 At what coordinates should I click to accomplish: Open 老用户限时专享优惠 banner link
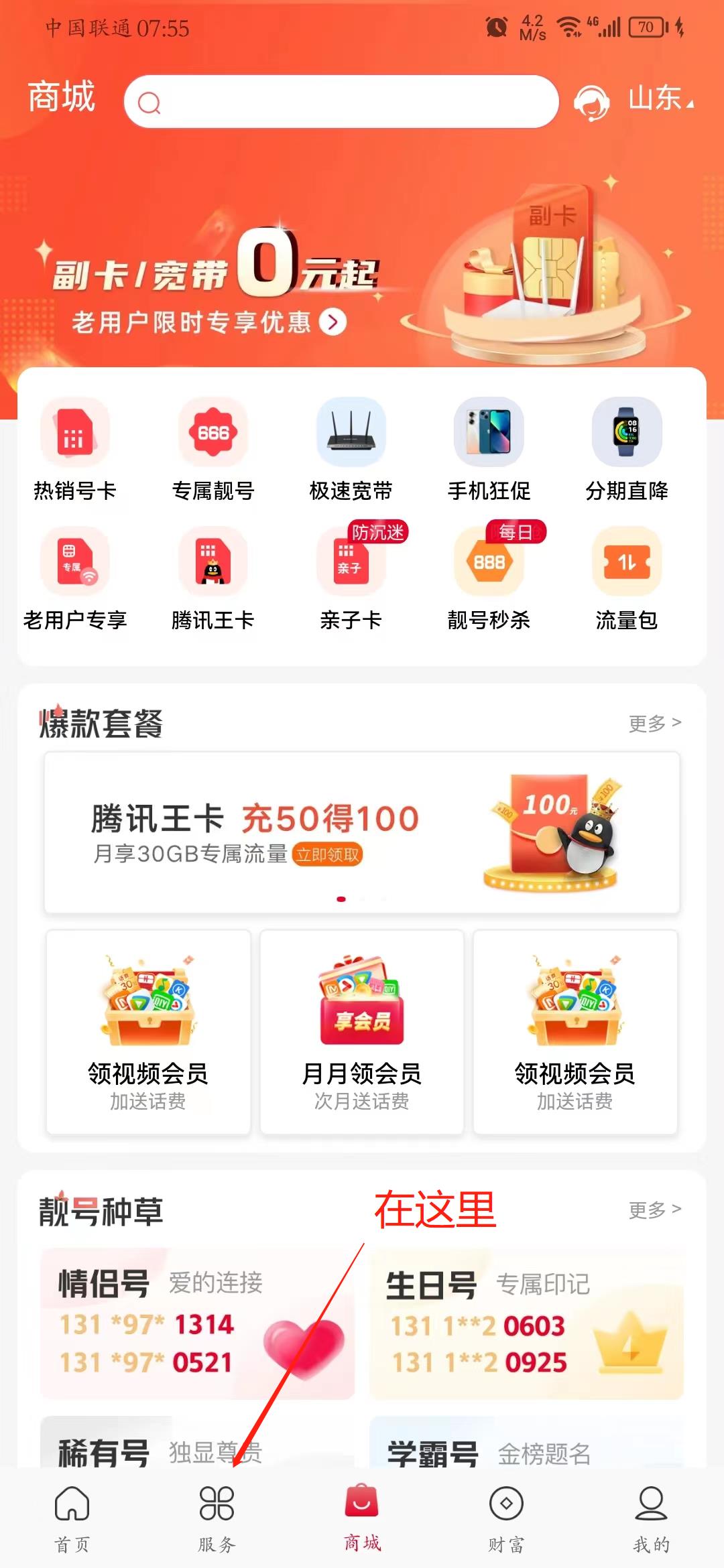(x=201, y=322)
